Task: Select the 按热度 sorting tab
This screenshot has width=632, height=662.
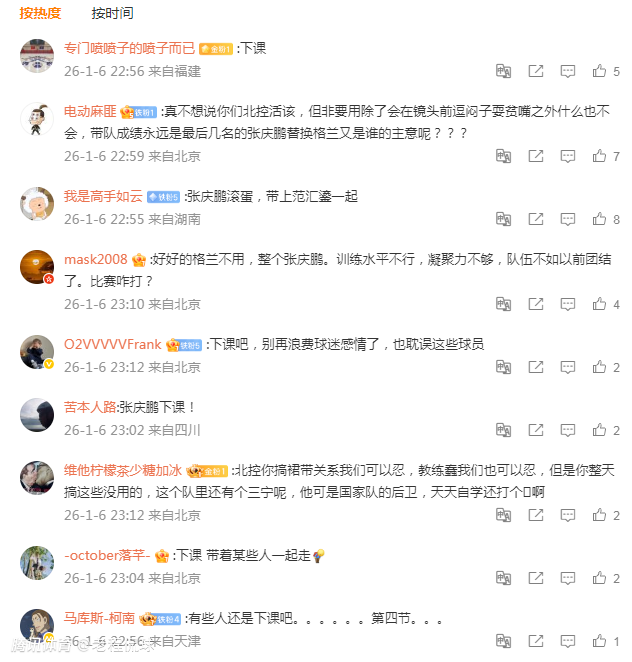Action: pyautogui.click(x=40, y=13)
